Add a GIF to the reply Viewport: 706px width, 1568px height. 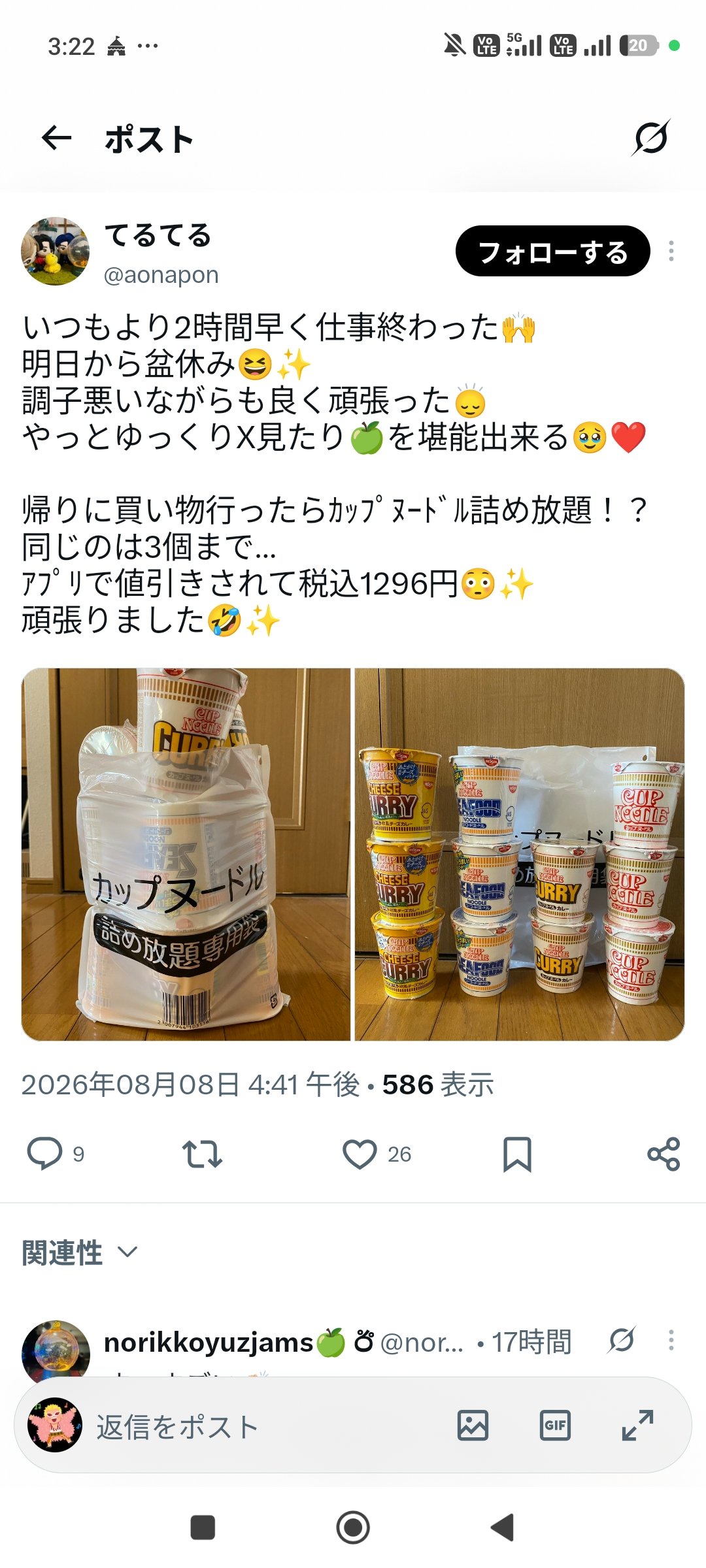555,1426
